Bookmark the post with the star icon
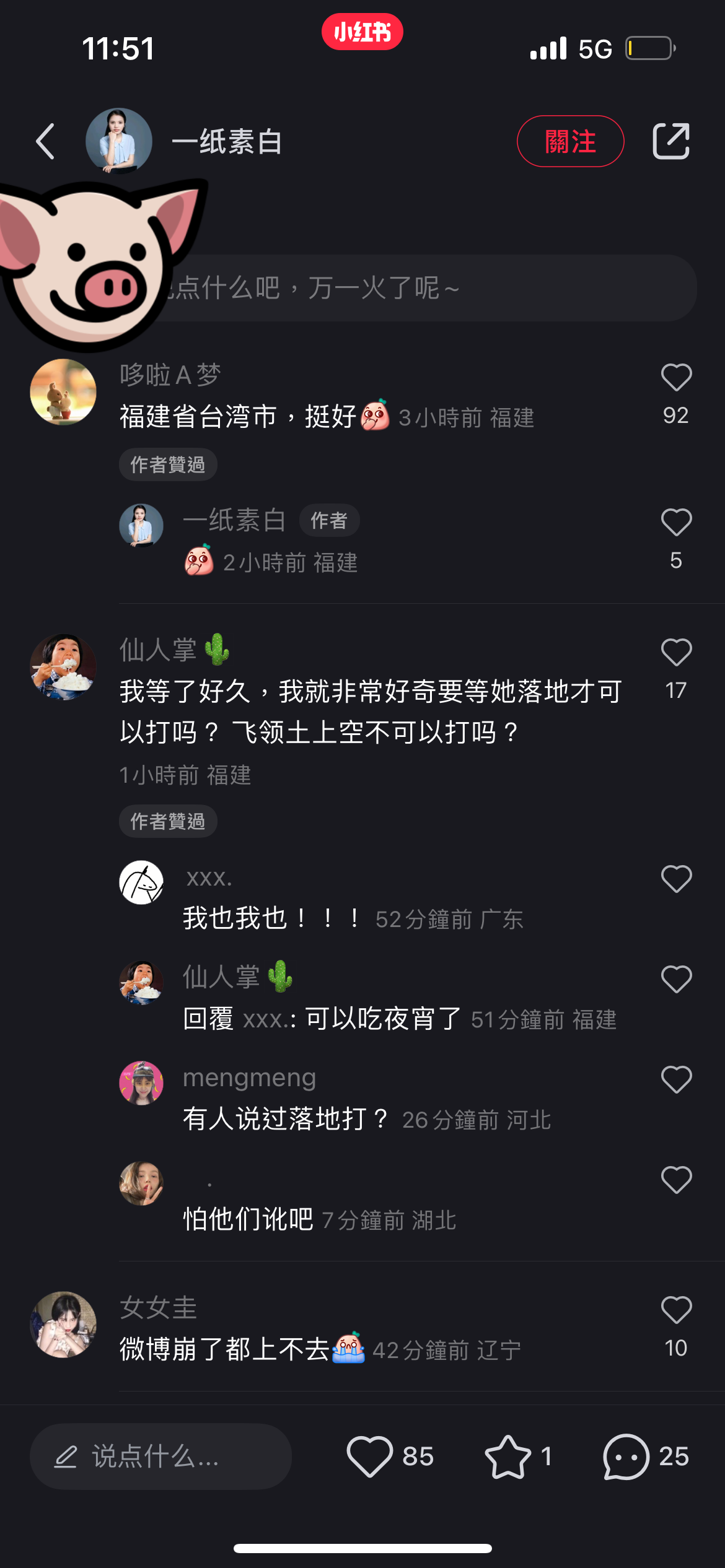 point(507,1456)
